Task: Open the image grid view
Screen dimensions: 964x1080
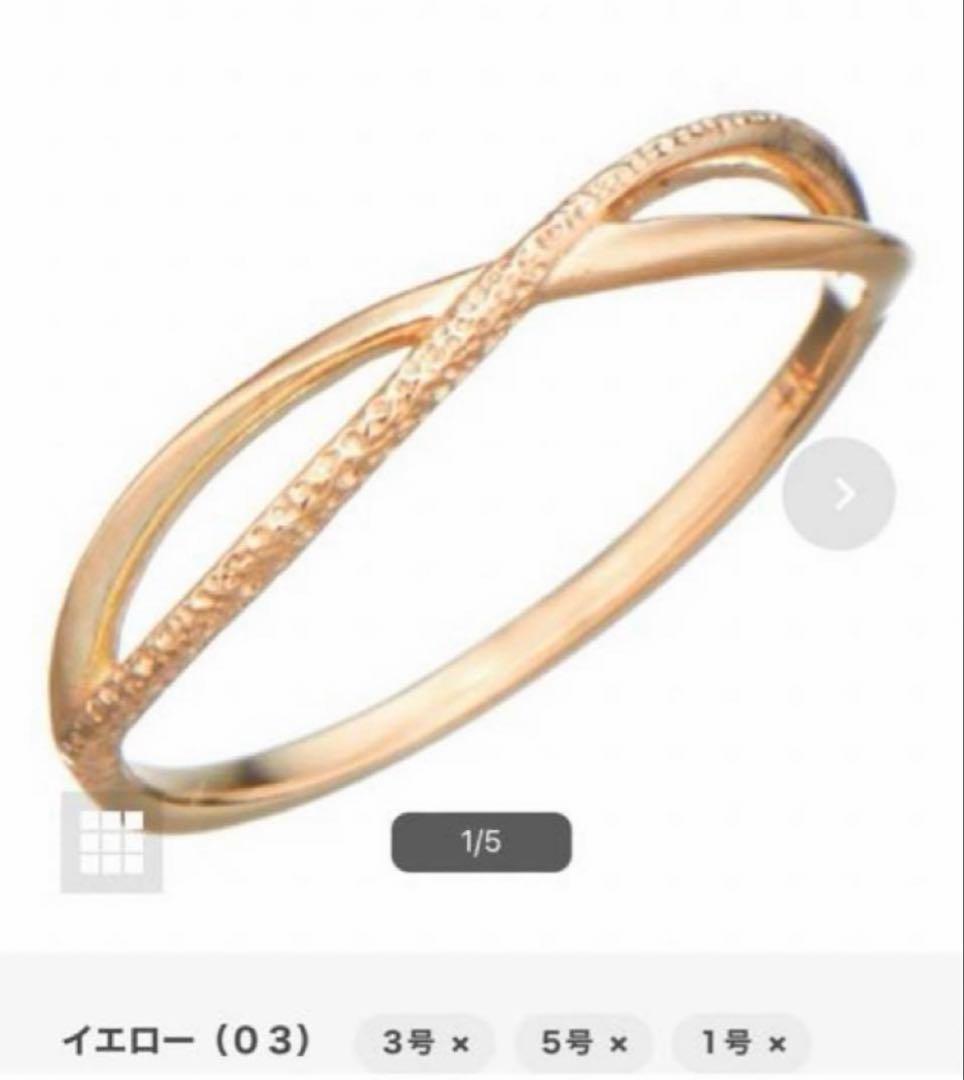Action: pyautogui.click(x=111, y=841)
